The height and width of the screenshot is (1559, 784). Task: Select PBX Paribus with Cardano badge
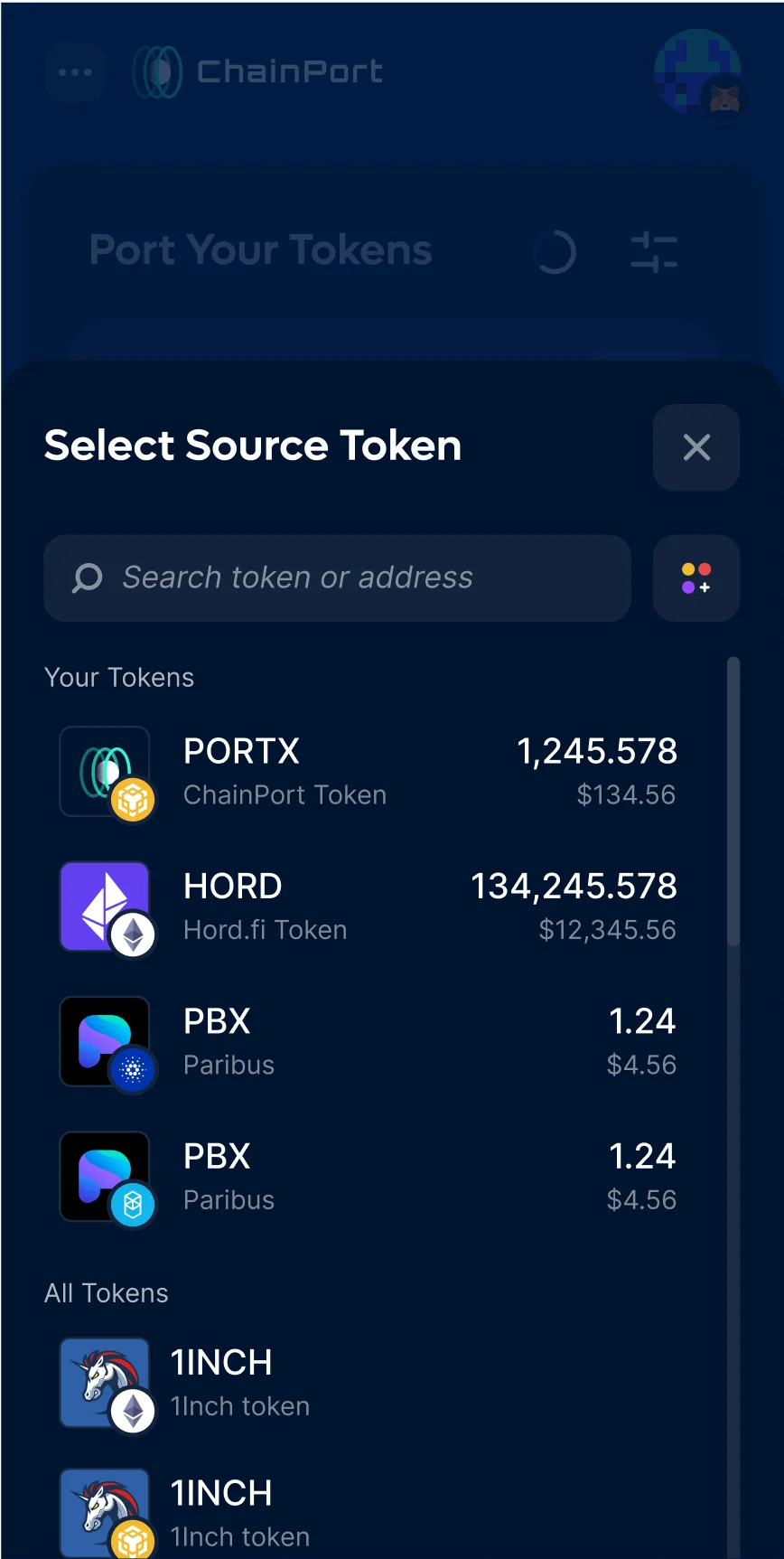[369, 1042]
